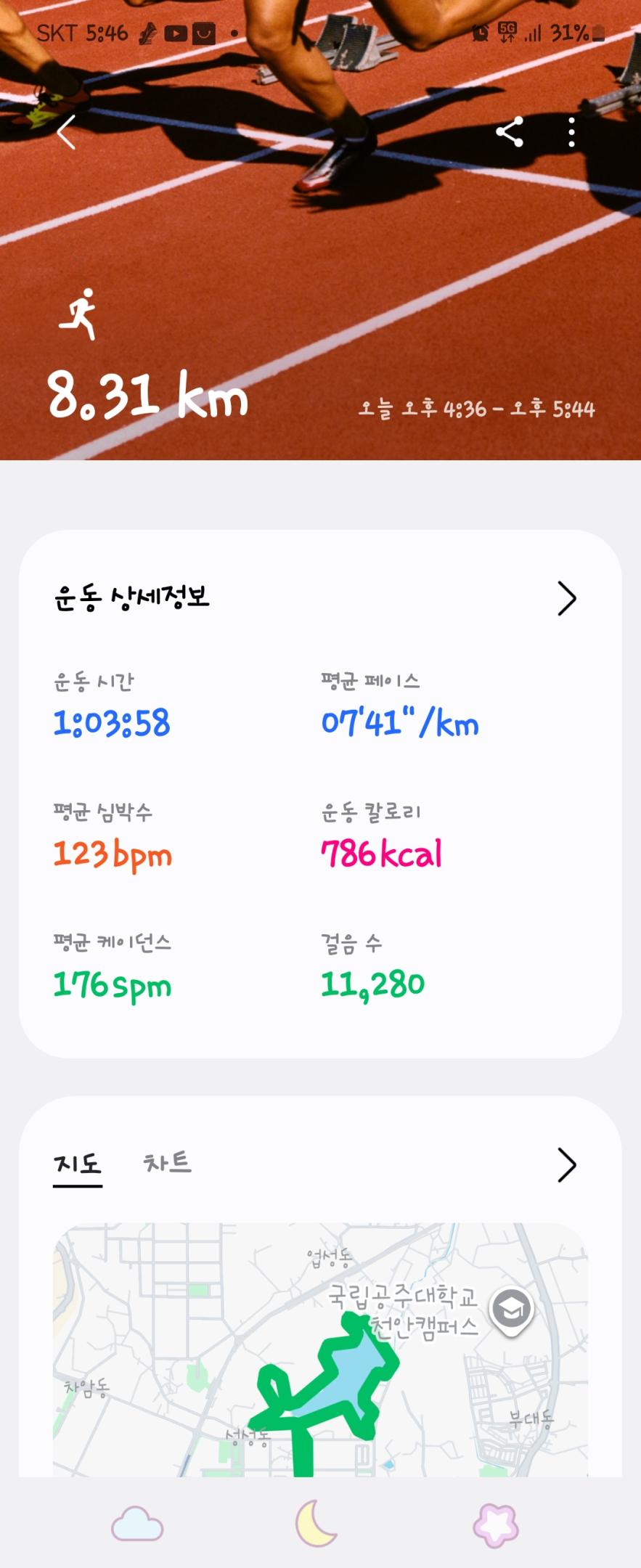
Task: Open the three-dot overflow menu
Action: pos(572,132)
